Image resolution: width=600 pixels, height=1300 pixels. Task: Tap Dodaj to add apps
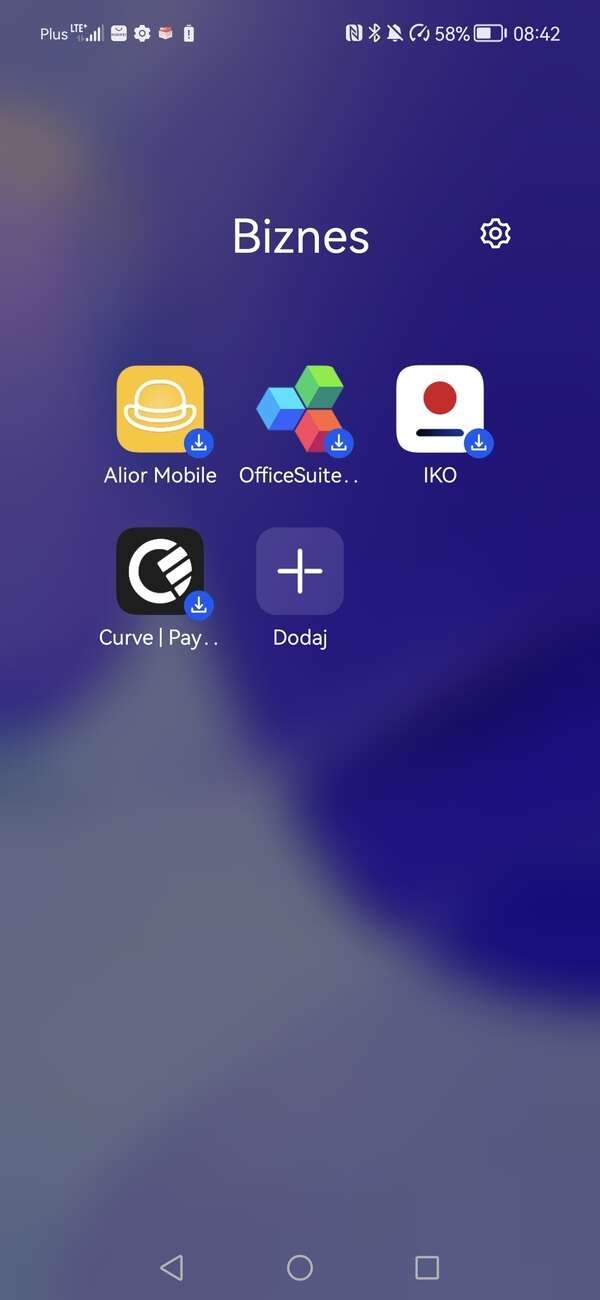300,571
